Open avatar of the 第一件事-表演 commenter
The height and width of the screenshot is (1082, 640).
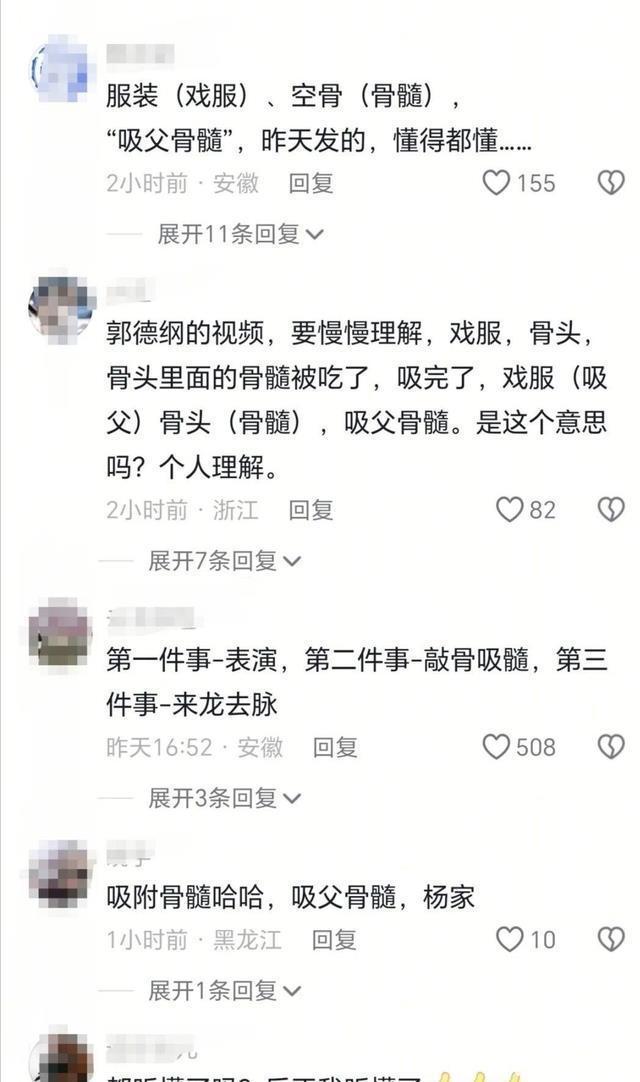click(x=61, y=634)
